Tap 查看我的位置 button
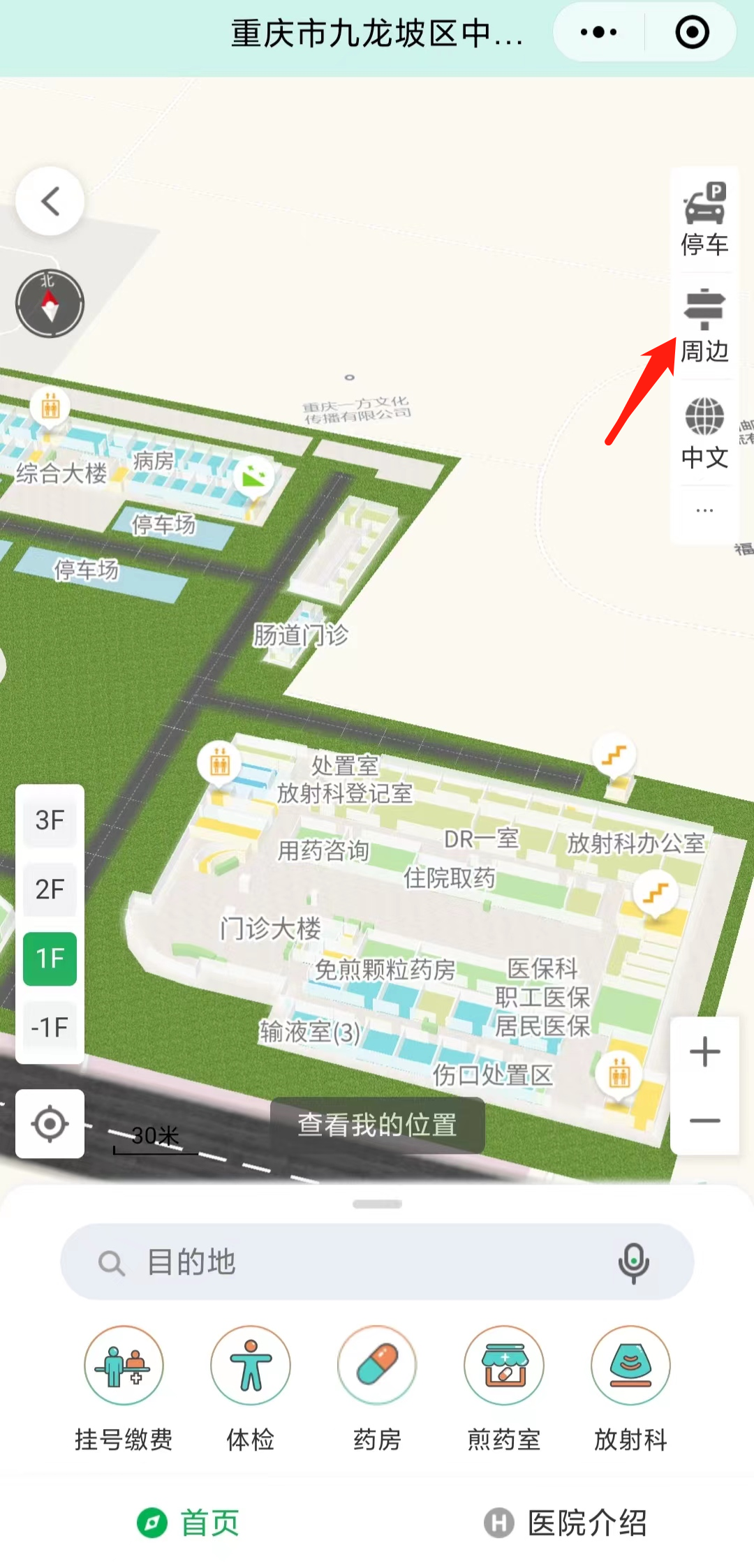 [377, 1125]
